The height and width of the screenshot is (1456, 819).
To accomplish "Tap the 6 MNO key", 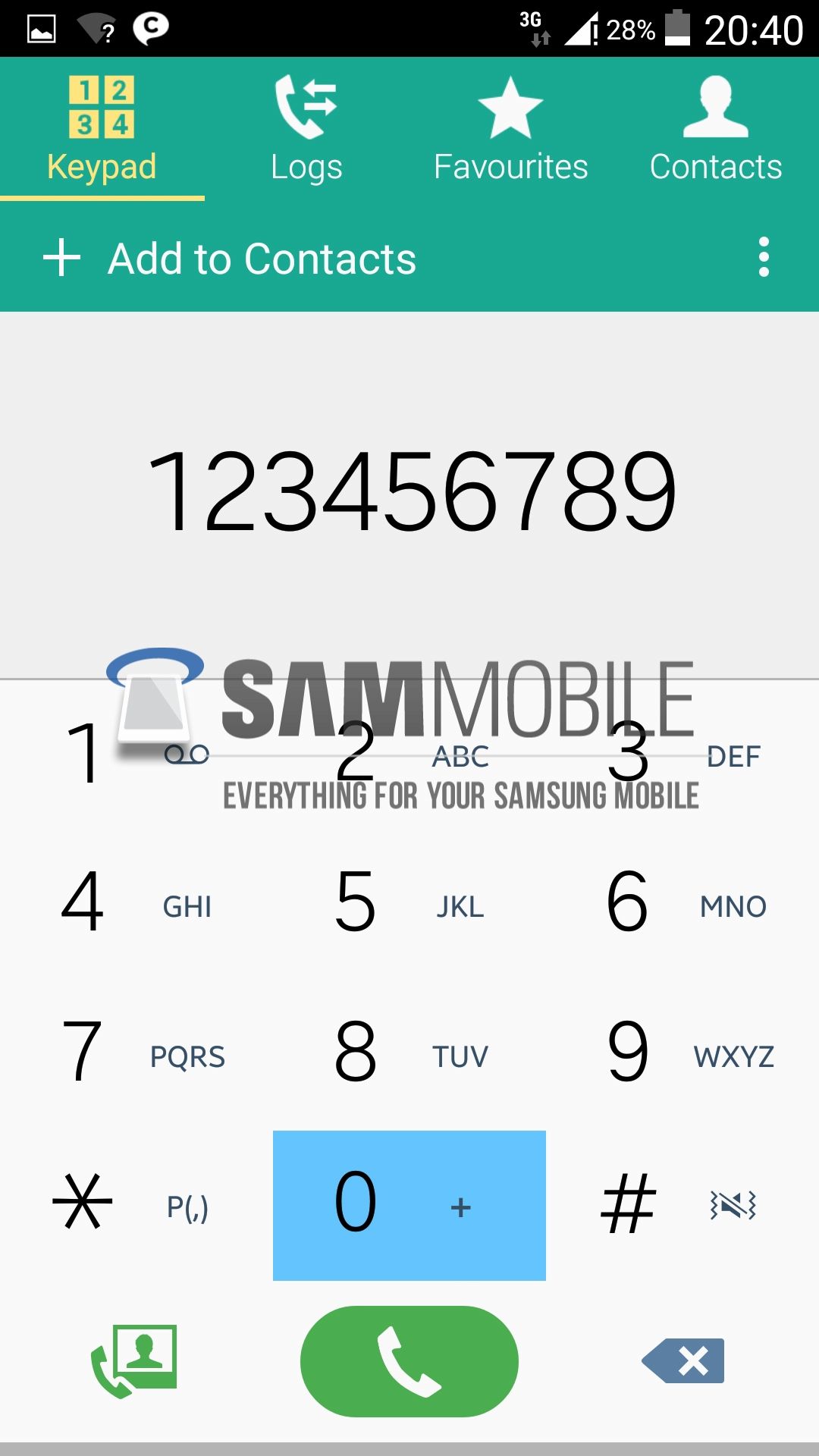I will pyautogui.click(x=682, y=902).
